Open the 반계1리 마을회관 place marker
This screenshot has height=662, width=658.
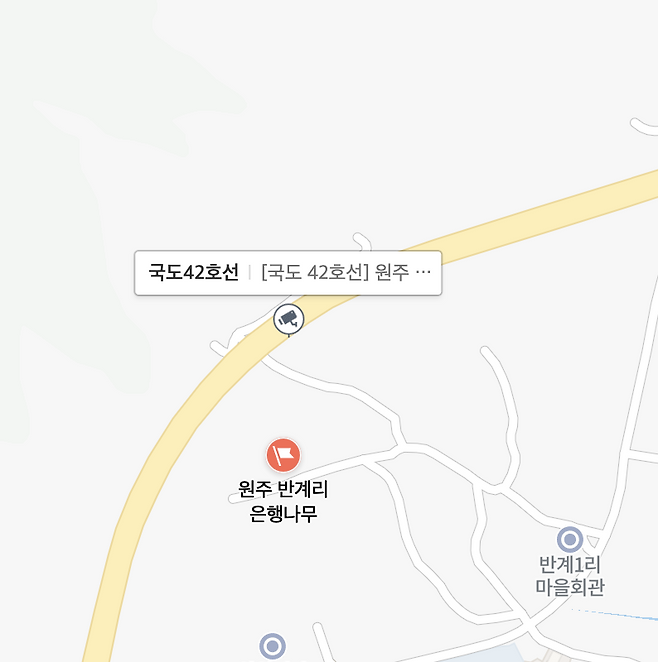coord(570,540)
